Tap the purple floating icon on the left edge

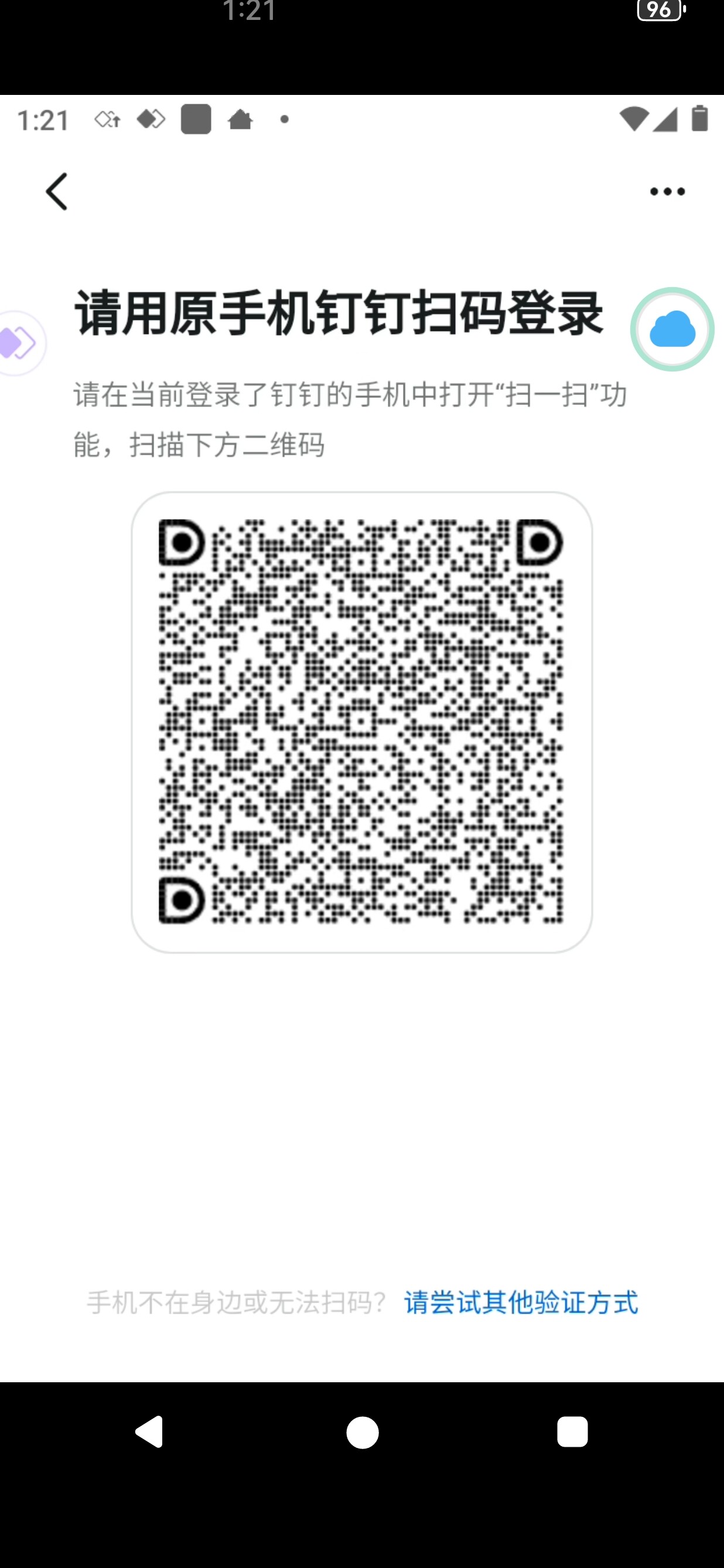pos(18,343)
